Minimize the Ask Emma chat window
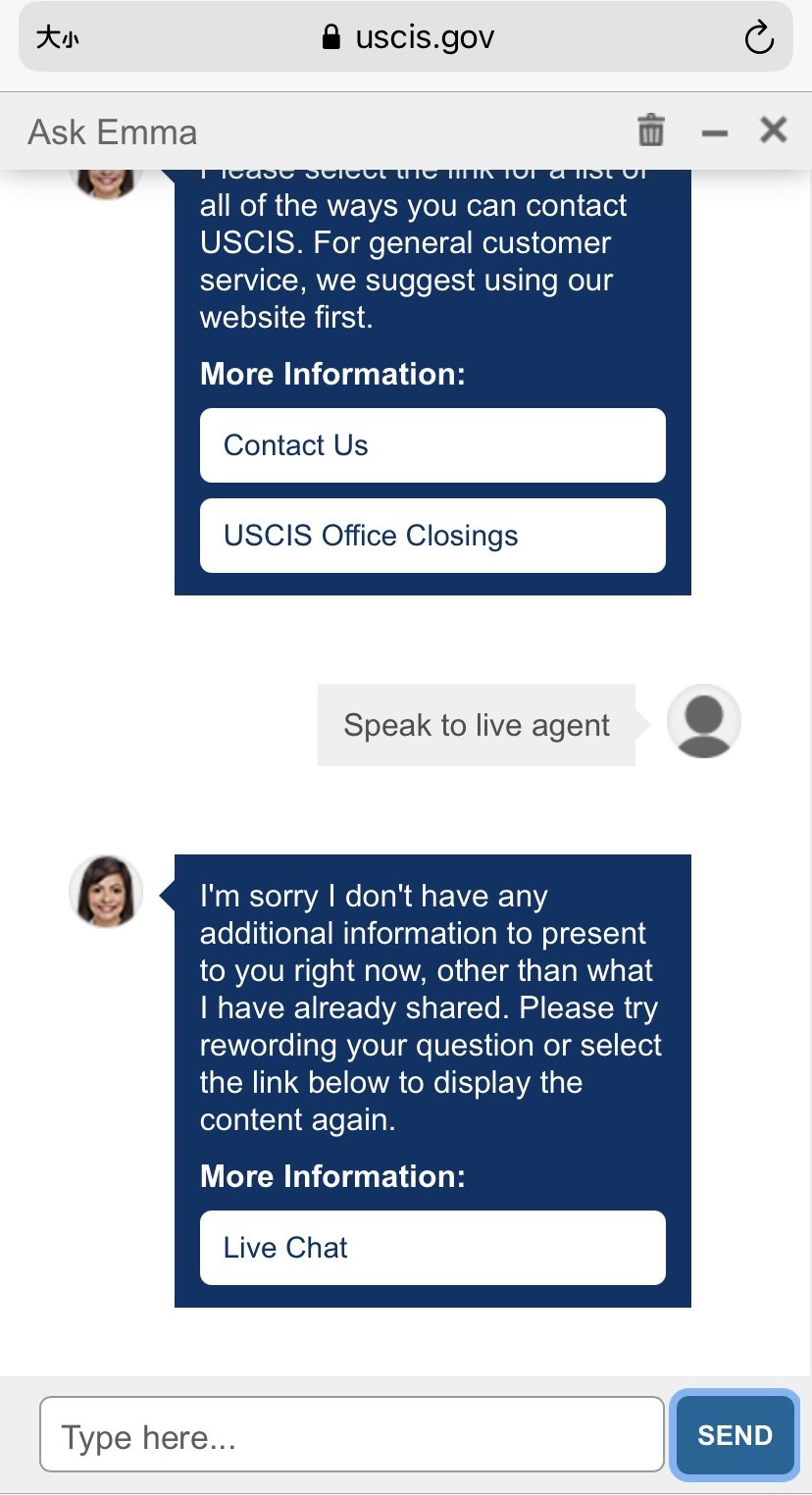Screen dimensions: 812x1495 (715, 132)
